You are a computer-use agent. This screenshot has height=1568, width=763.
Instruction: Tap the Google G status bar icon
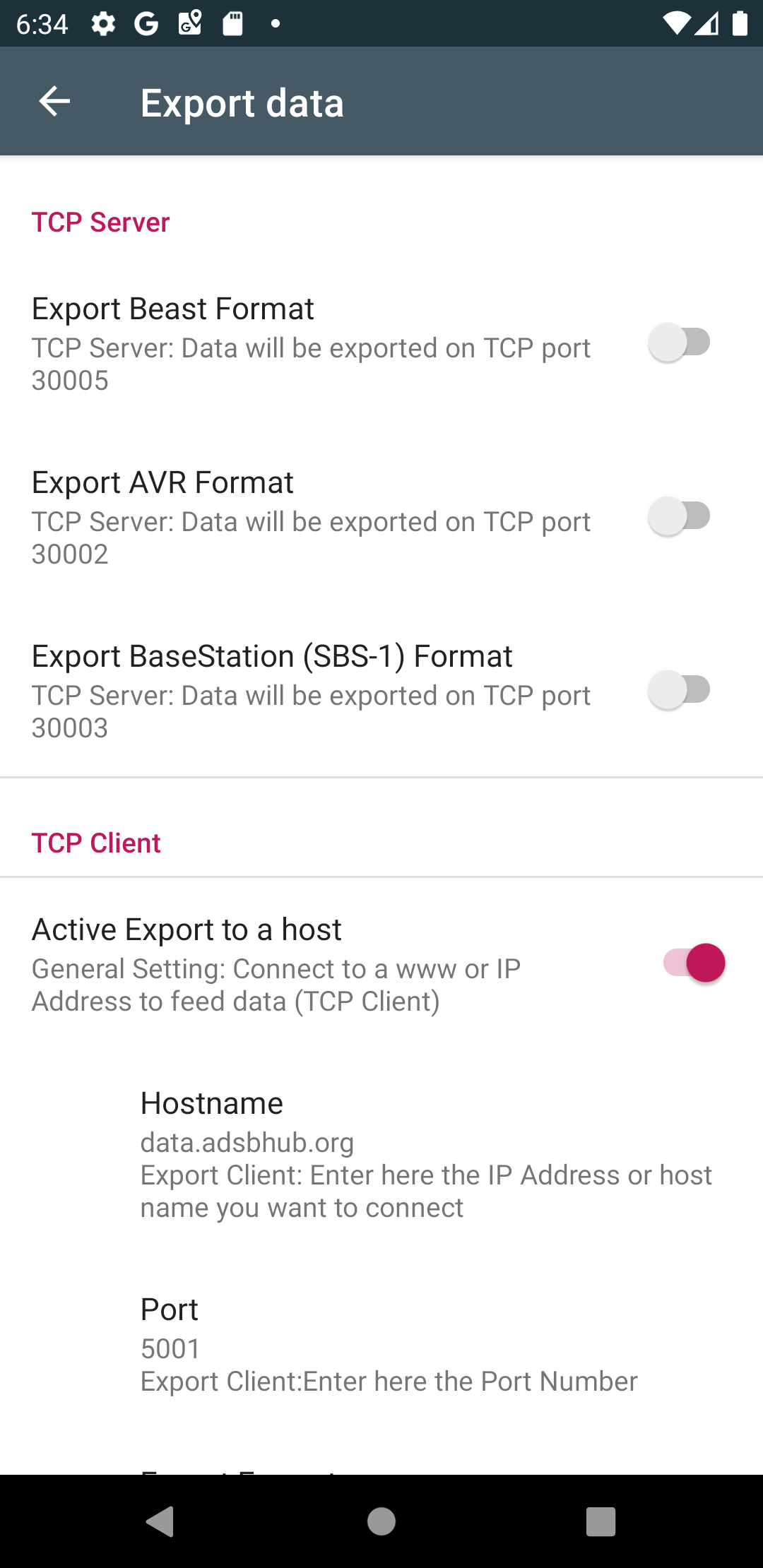click(147, 23)
